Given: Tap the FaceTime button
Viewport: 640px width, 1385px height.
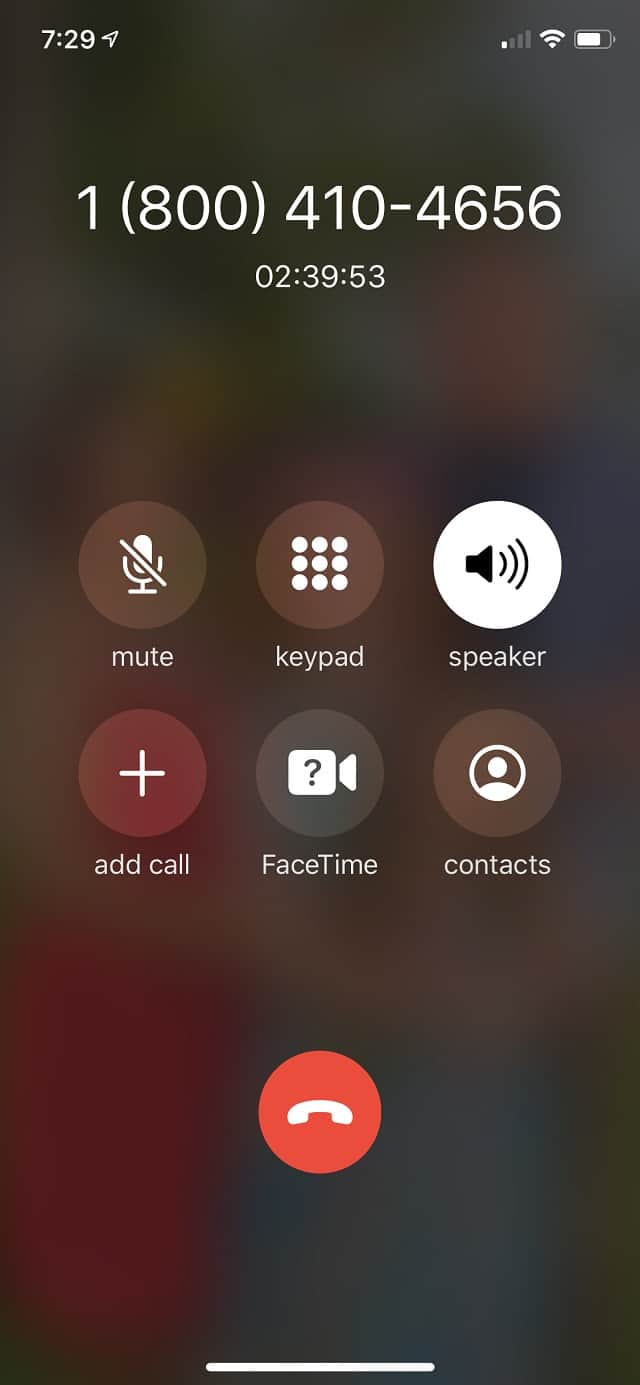Looking at the screenshot, I should click(320, 773).
